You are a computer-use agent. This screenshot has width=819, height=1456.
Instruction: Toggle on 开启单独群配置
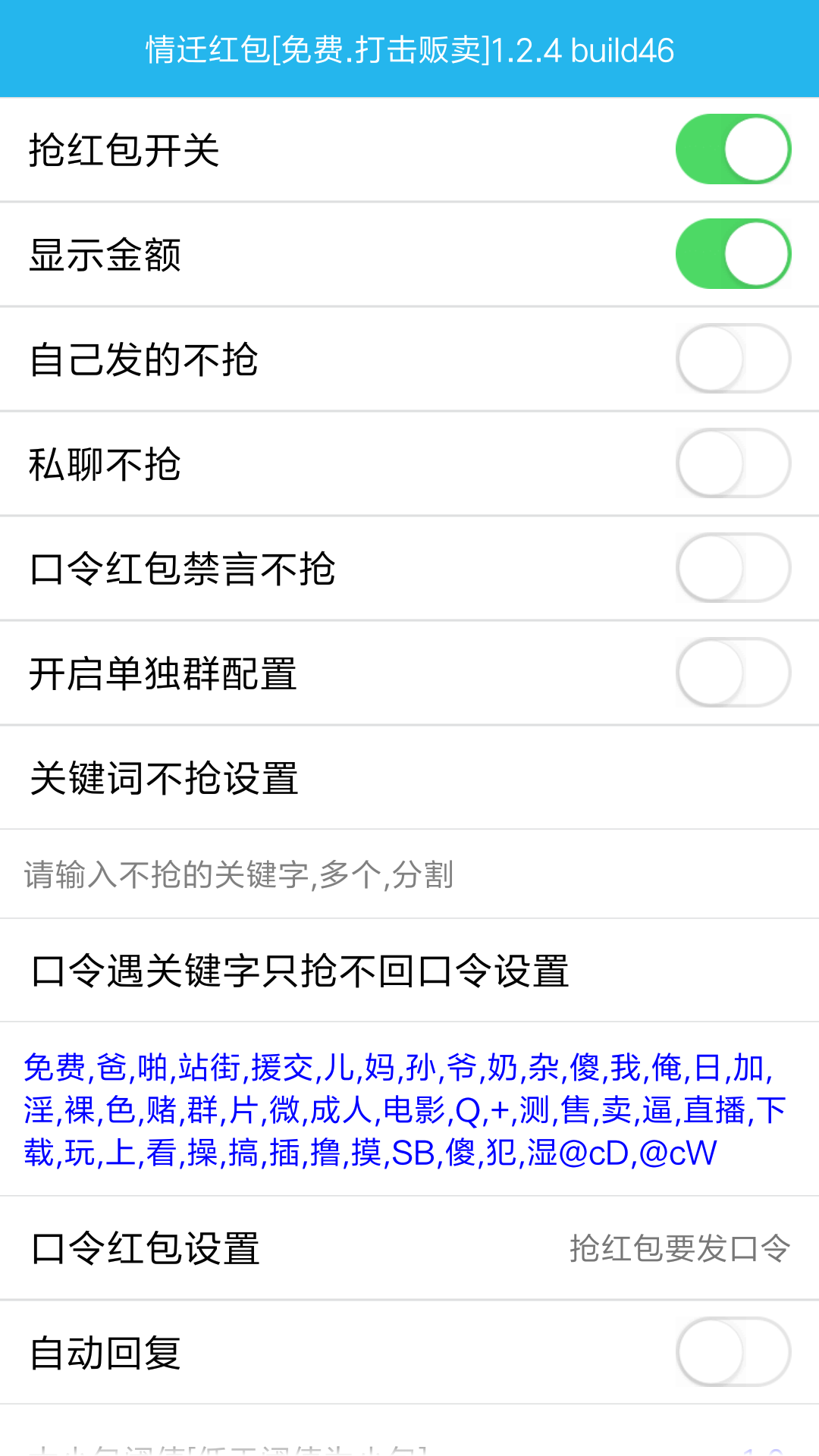pyautogui.click(x=733, y=673)
